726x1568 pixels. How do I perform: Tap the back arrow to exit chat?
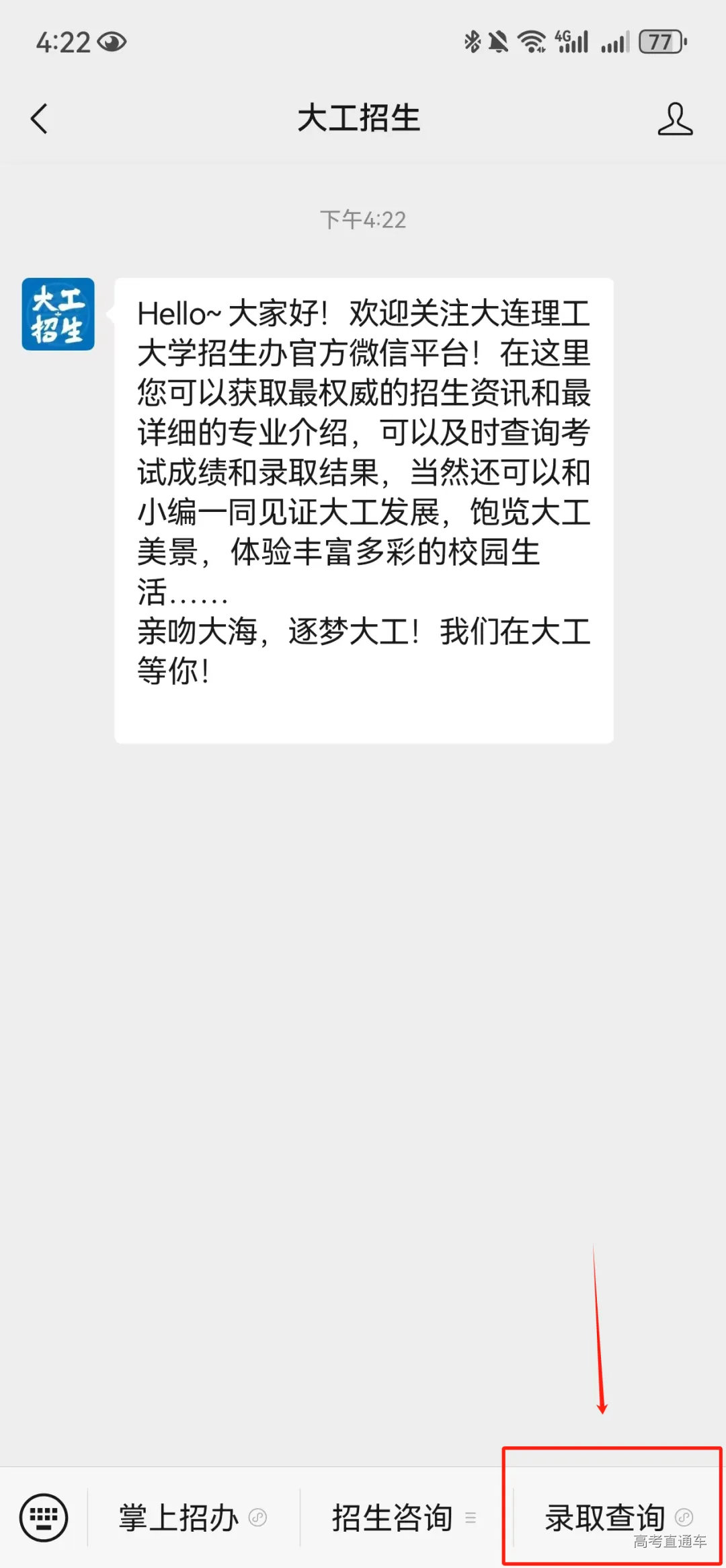(38, 118)
